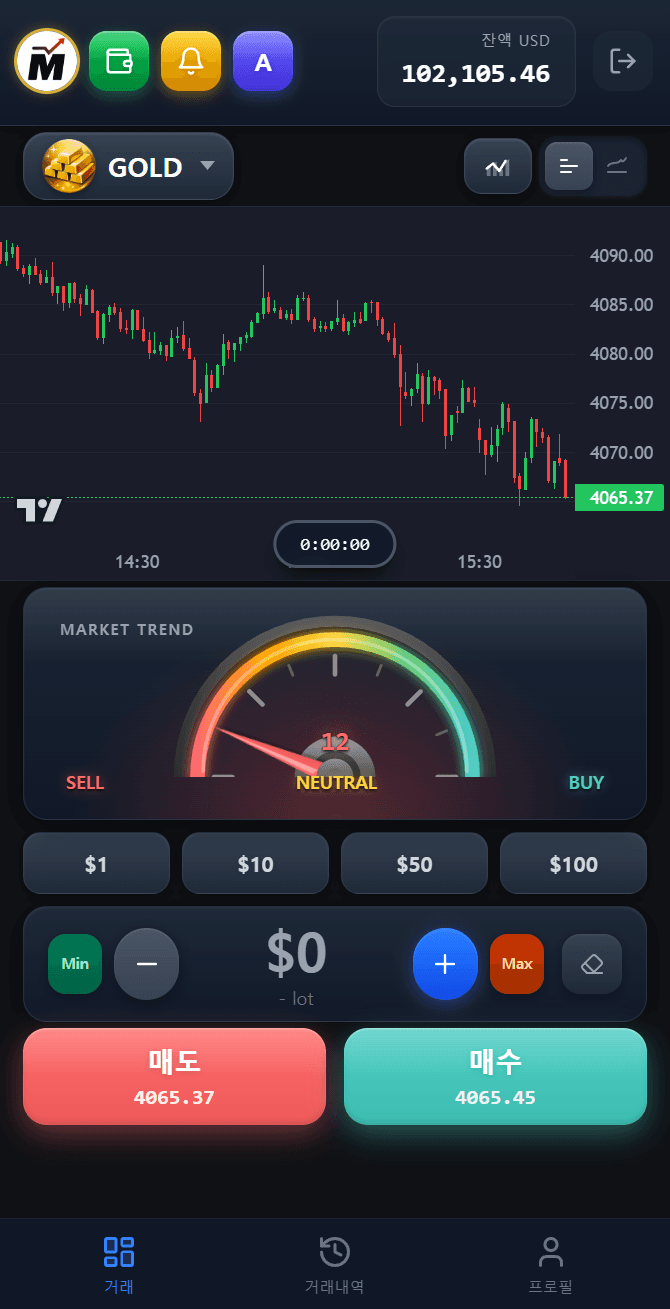The height and width of the screenshot is (1309, 670).
Task: Tap the 매도 sell button
Action: [174, 1077]
